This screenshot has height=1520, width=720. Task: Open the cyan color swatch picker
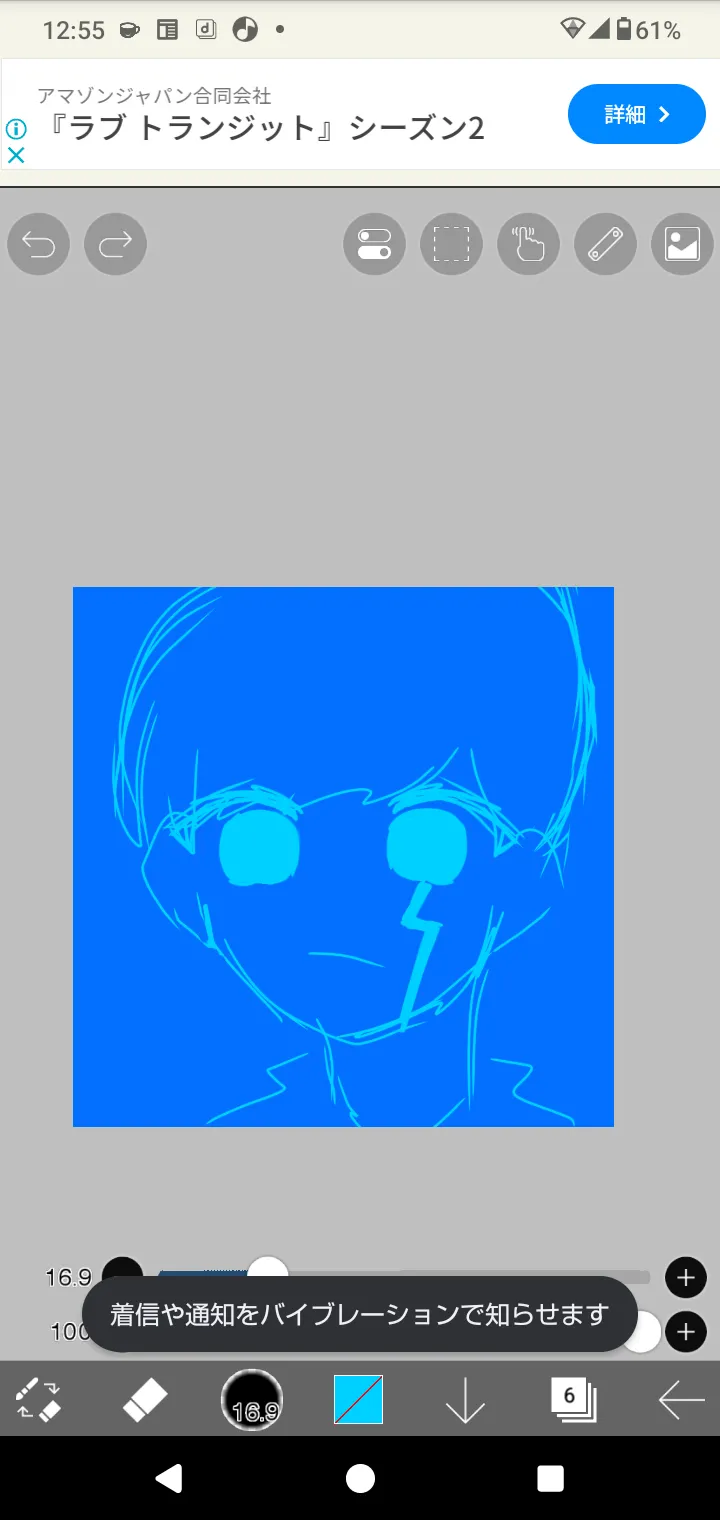tap(358, 1399)
